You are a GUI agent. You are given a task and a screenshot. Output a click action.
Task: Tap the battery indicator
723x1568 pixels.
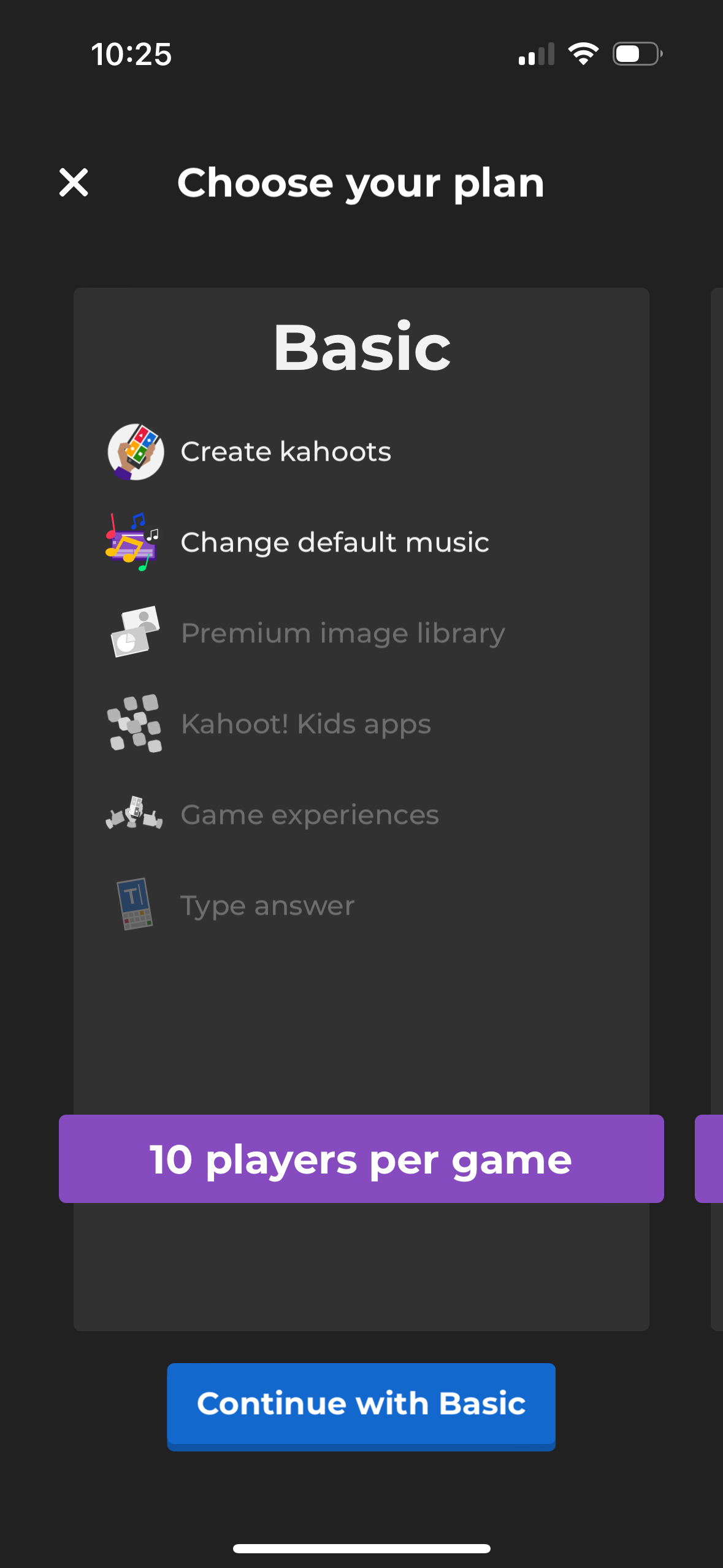point(638,54)
